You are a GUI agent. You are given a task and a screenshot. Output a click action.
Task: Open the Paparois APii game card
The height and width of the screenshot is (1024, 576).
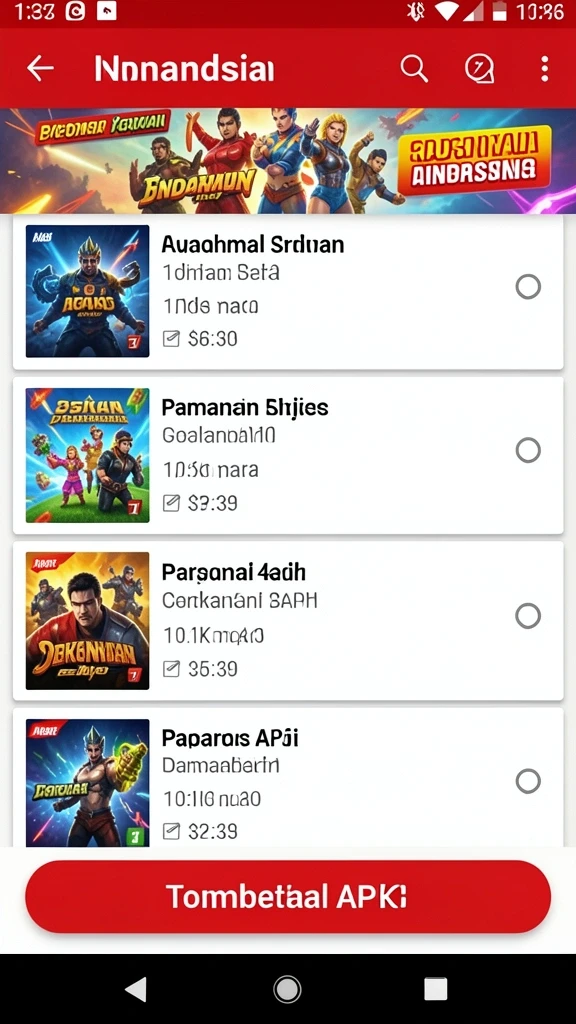point(288,777)
